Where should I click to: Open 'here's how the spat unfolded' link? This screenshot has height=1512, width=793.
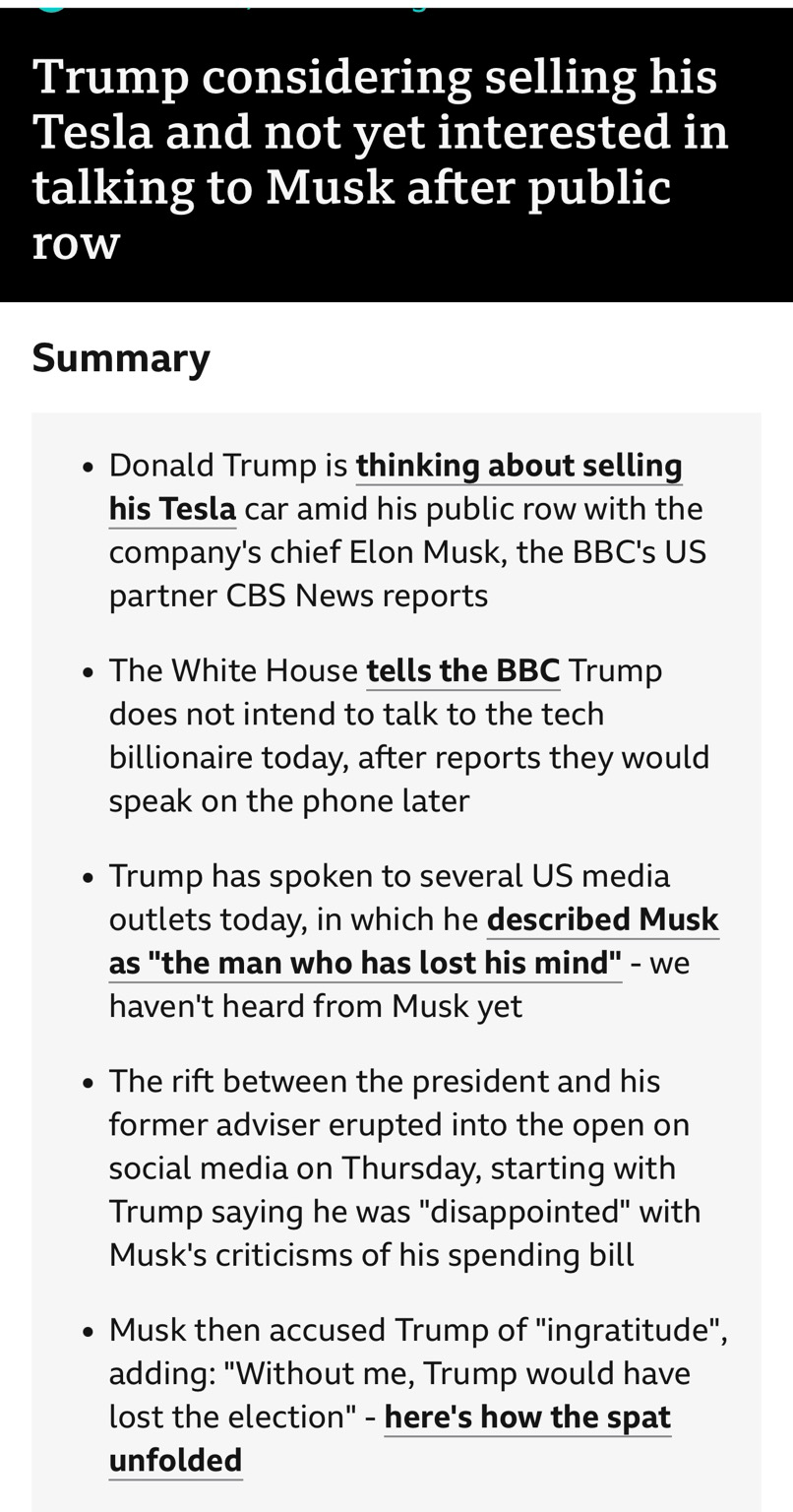(x=527, y=1417)
